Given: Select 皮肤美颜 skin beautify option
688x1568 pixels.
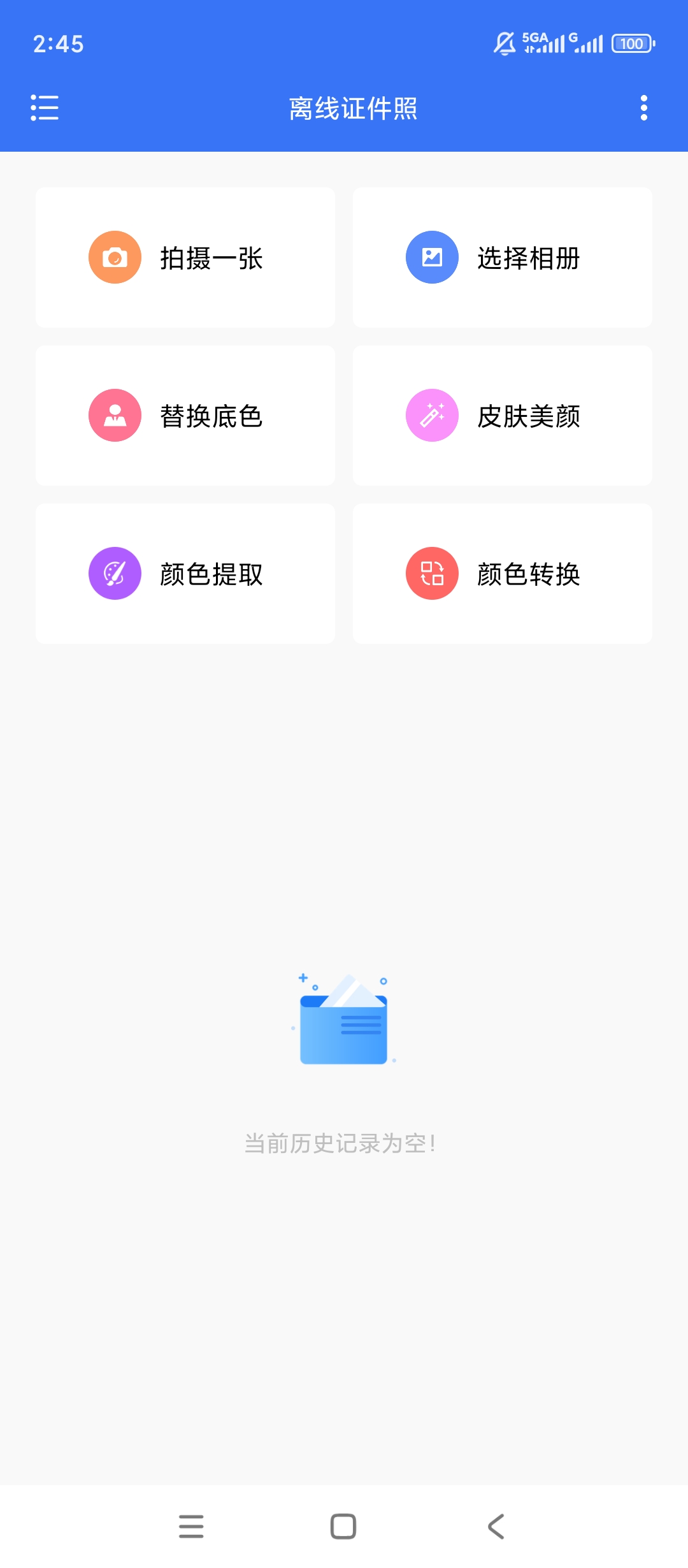Looking at the screenshot, I should coord(503,416).
